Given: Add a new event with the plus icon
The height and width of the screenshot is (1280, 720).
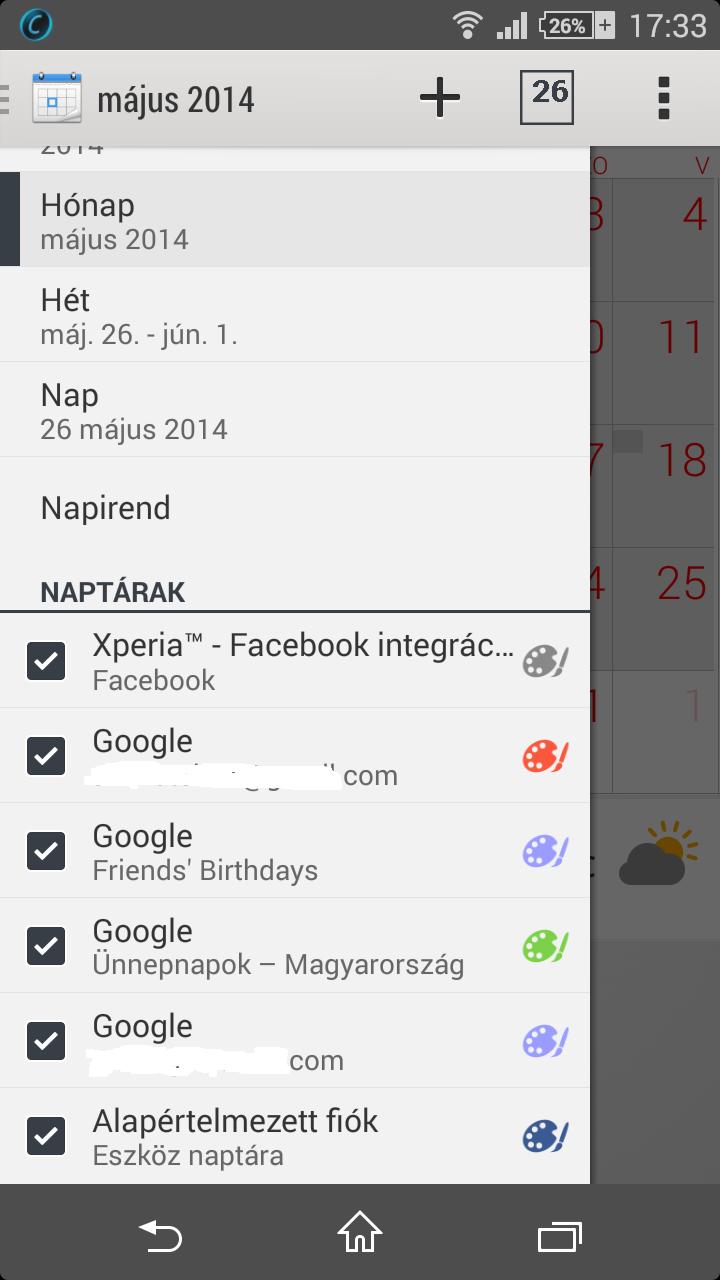Looking at the screenshot, I should pyautogui.click(x=439, y=98).
